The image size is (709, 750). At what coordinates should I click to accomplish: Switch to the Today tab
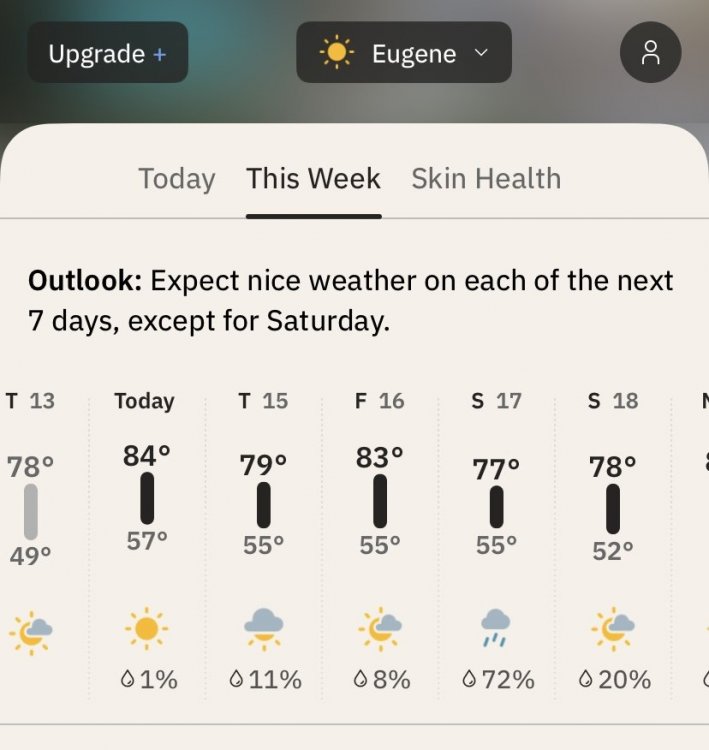click(x=176, y=179)
